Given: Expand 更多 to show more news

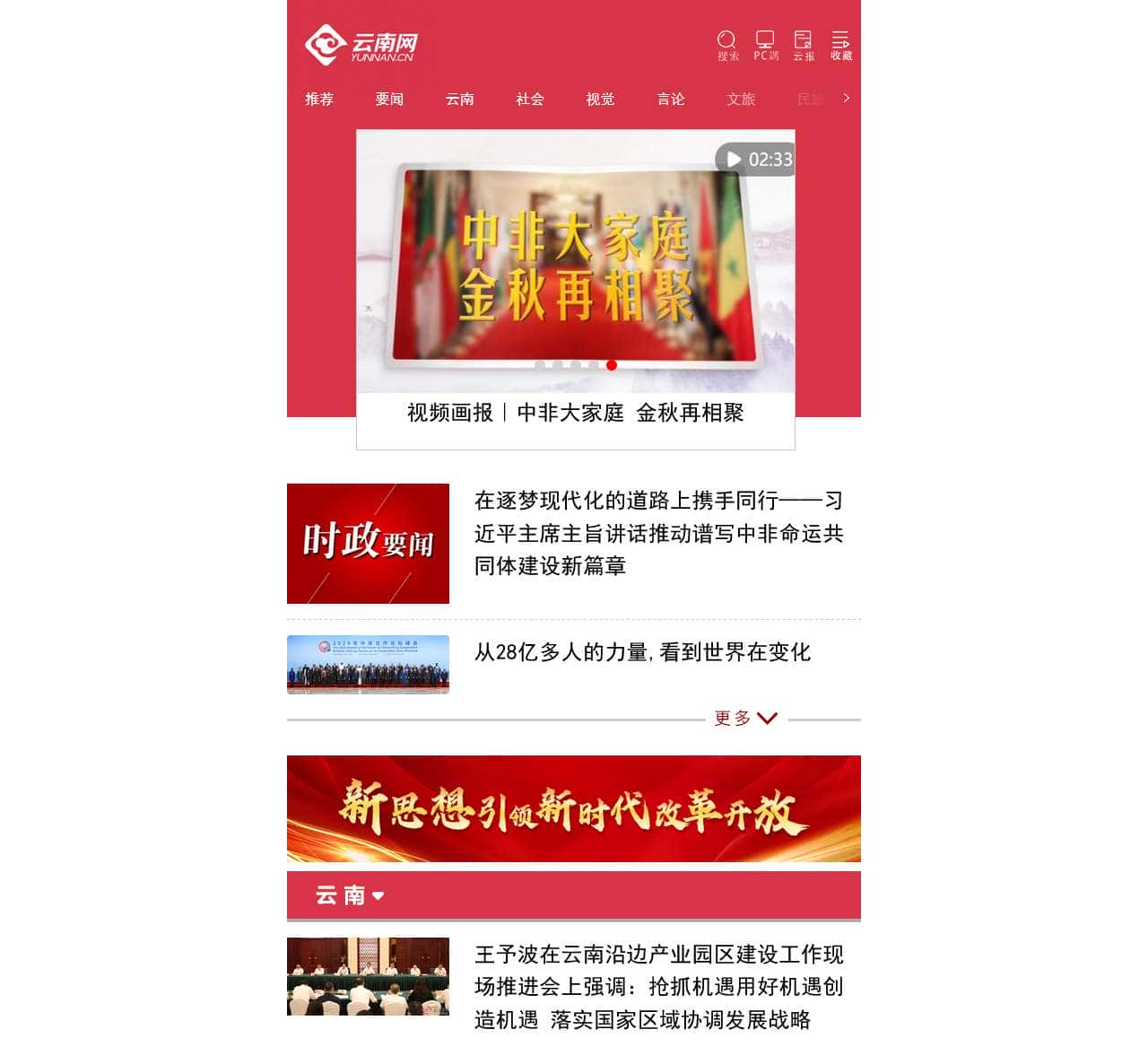Looking at the screenshot, I should pyautogui.click(x=745, y=719).
